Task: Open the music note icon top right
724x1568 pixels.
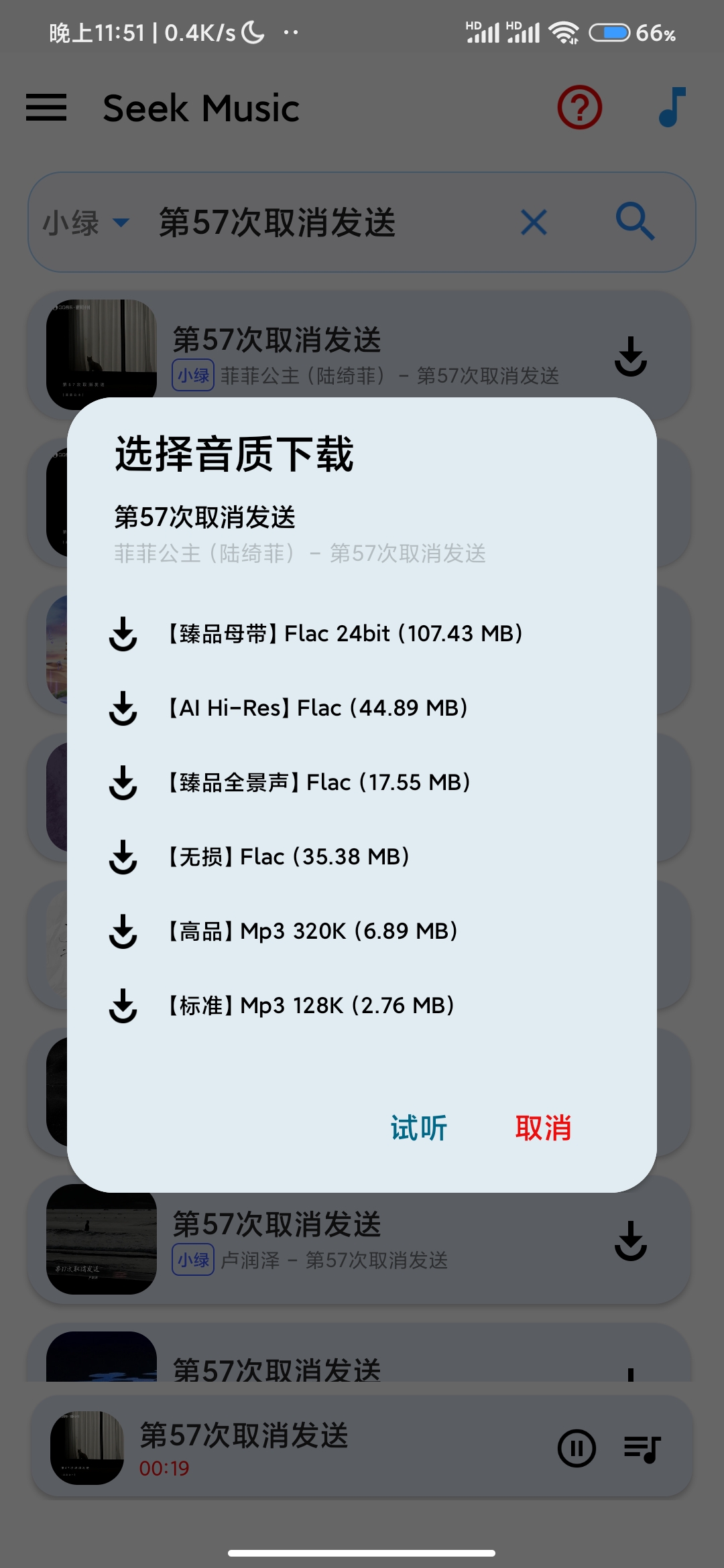Action: point(672,107)
